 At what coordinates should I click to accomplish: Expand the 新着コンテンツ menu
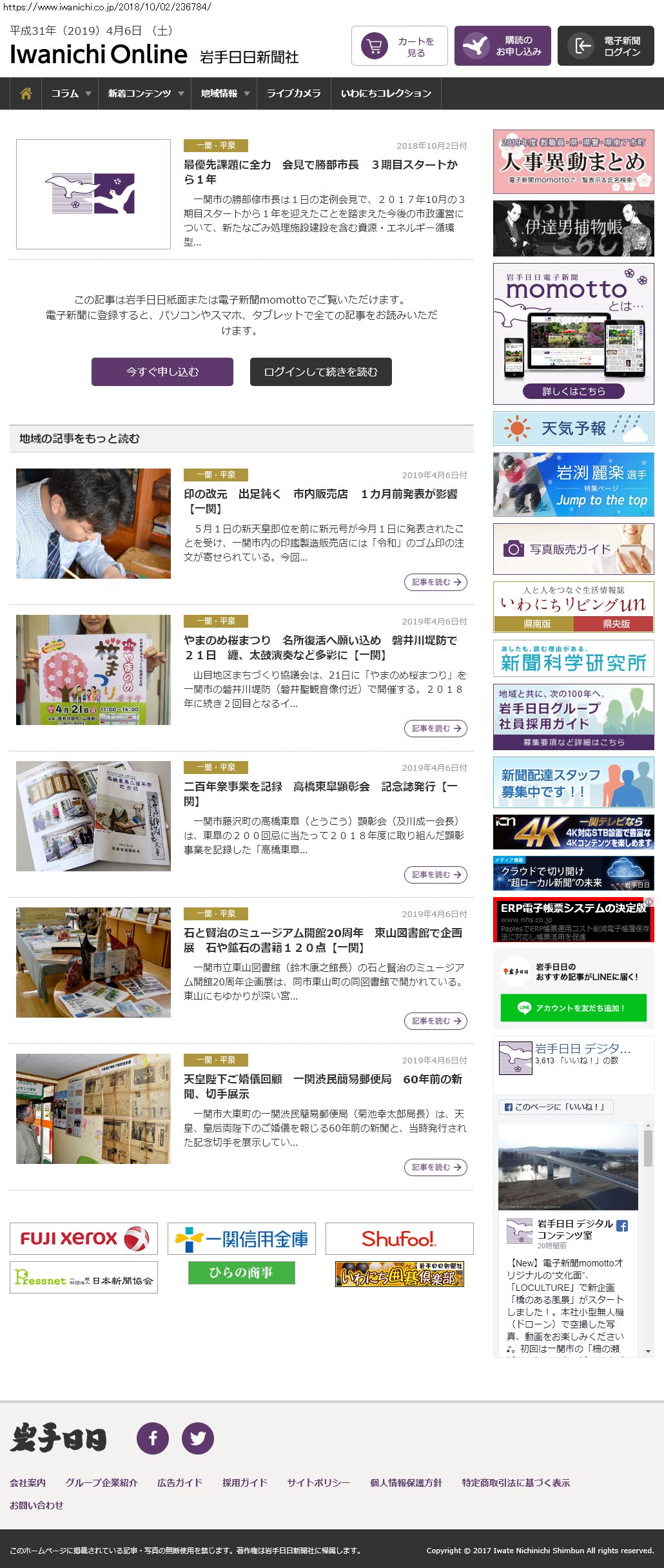coord(145,93)
